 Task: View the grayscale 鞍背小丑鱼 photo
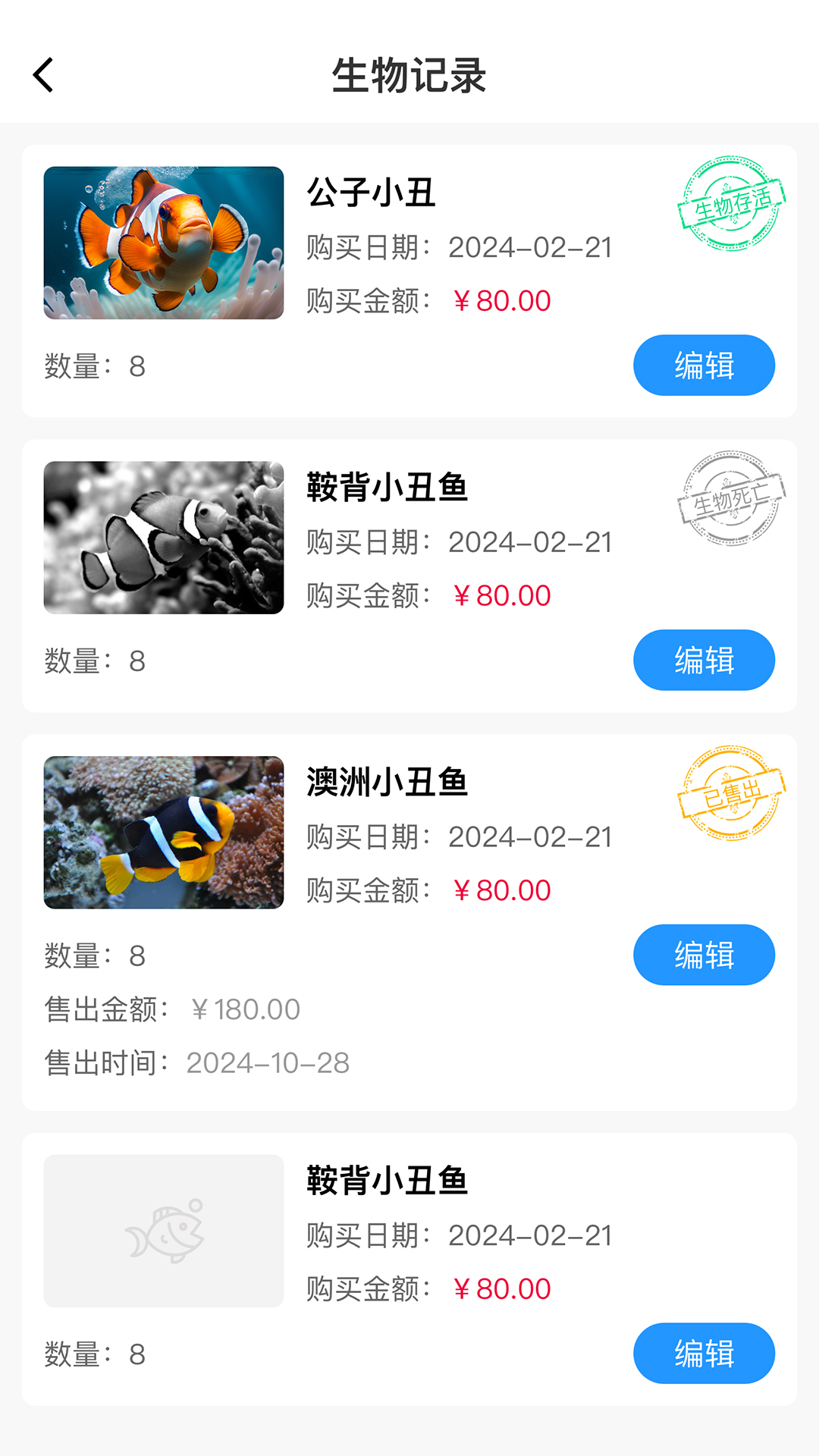click(x=164, y=538)
